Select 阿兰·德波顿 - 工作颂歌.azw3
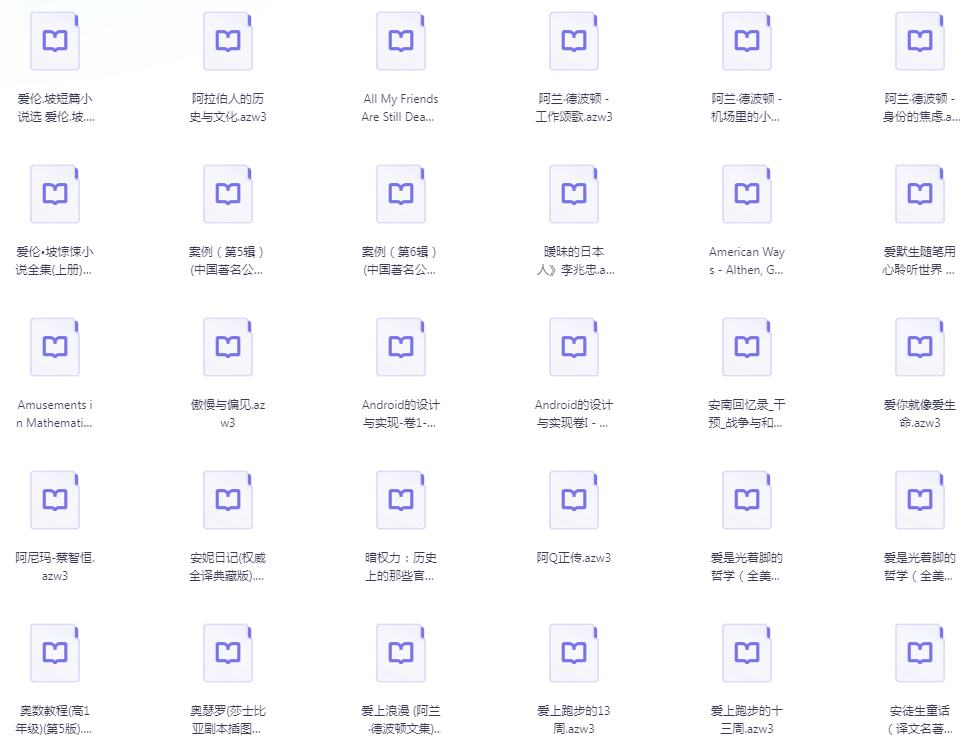 574,41
